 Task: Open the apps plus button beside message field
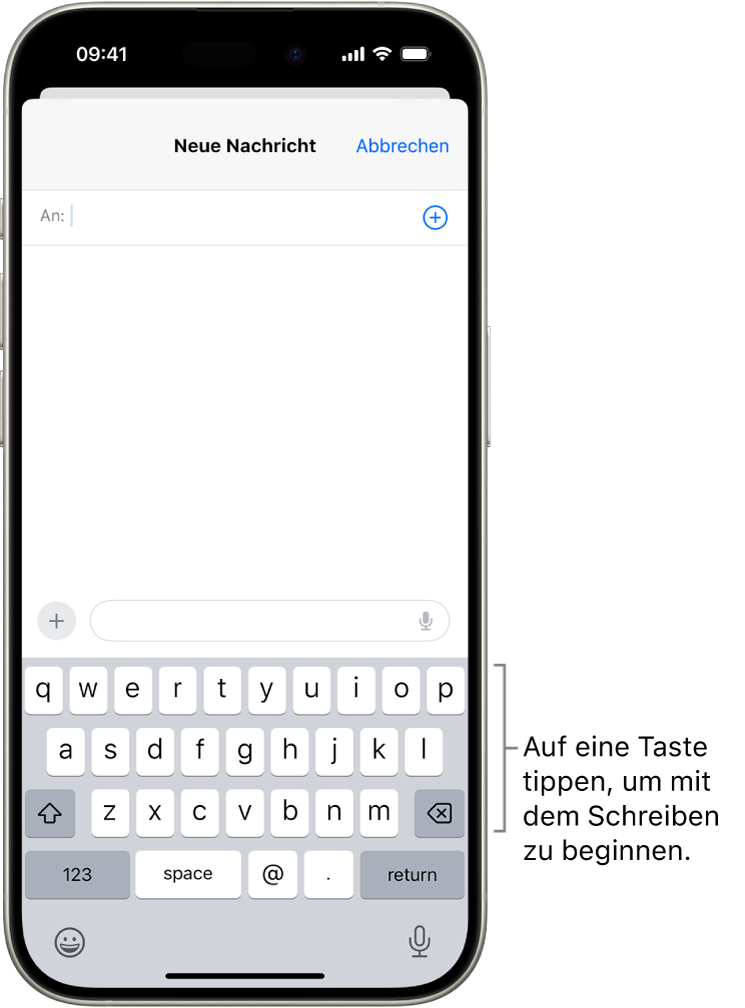click(56, 621)
